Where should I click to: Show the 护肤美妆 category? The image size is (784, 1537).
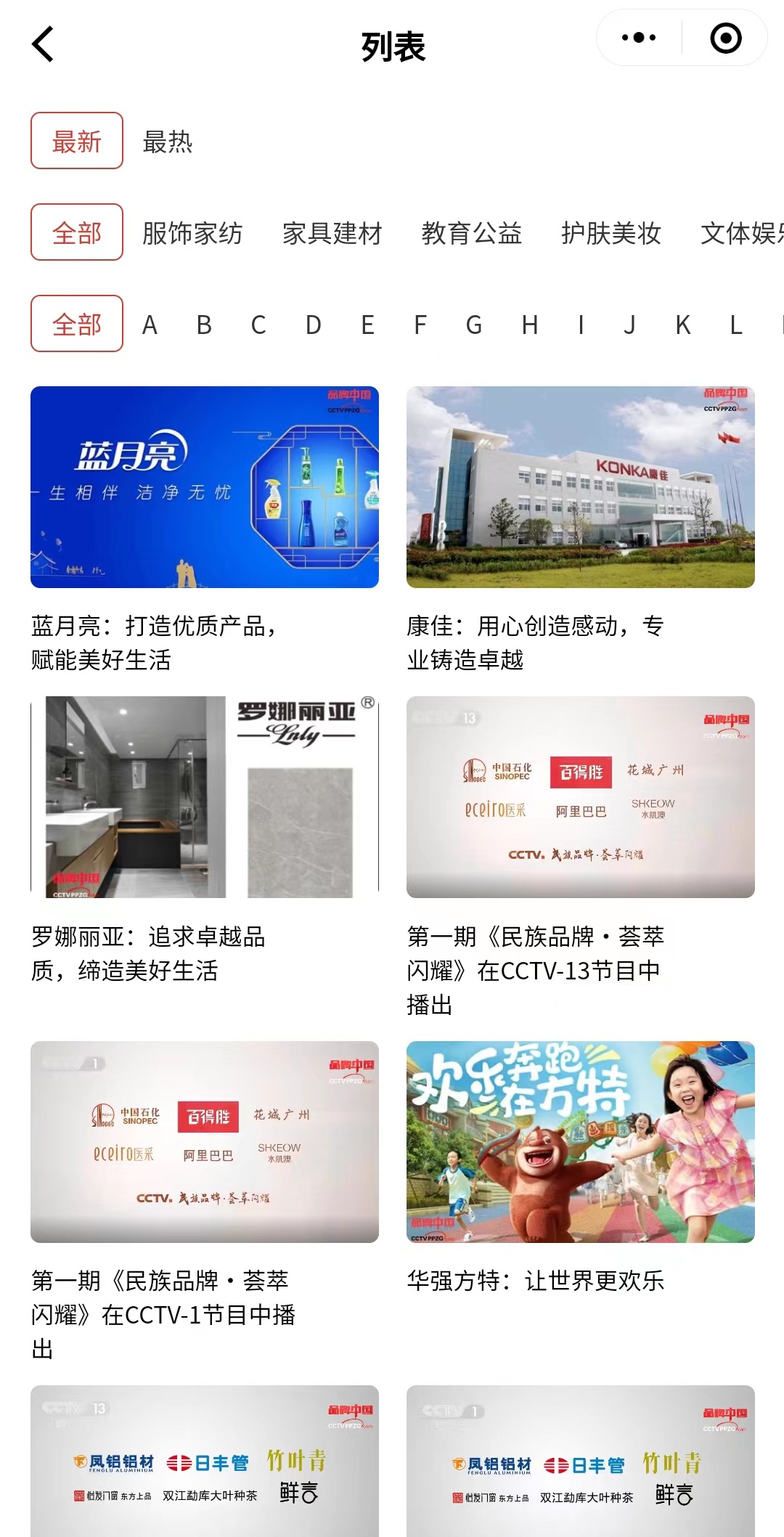pyautogui.click(x=611, y=233)
